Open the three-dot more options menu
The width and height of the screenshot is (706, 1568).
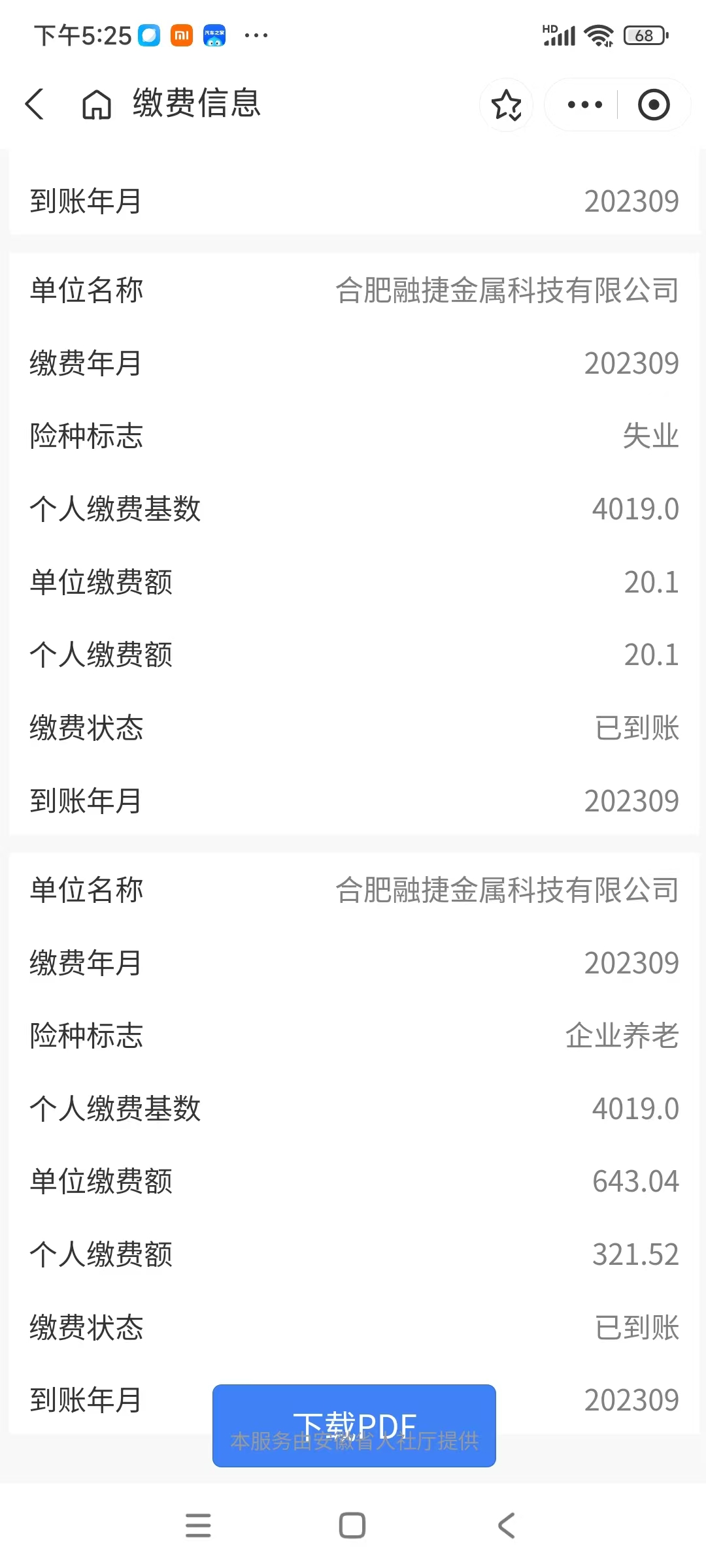pyautogui.click(x=584, y=105)
